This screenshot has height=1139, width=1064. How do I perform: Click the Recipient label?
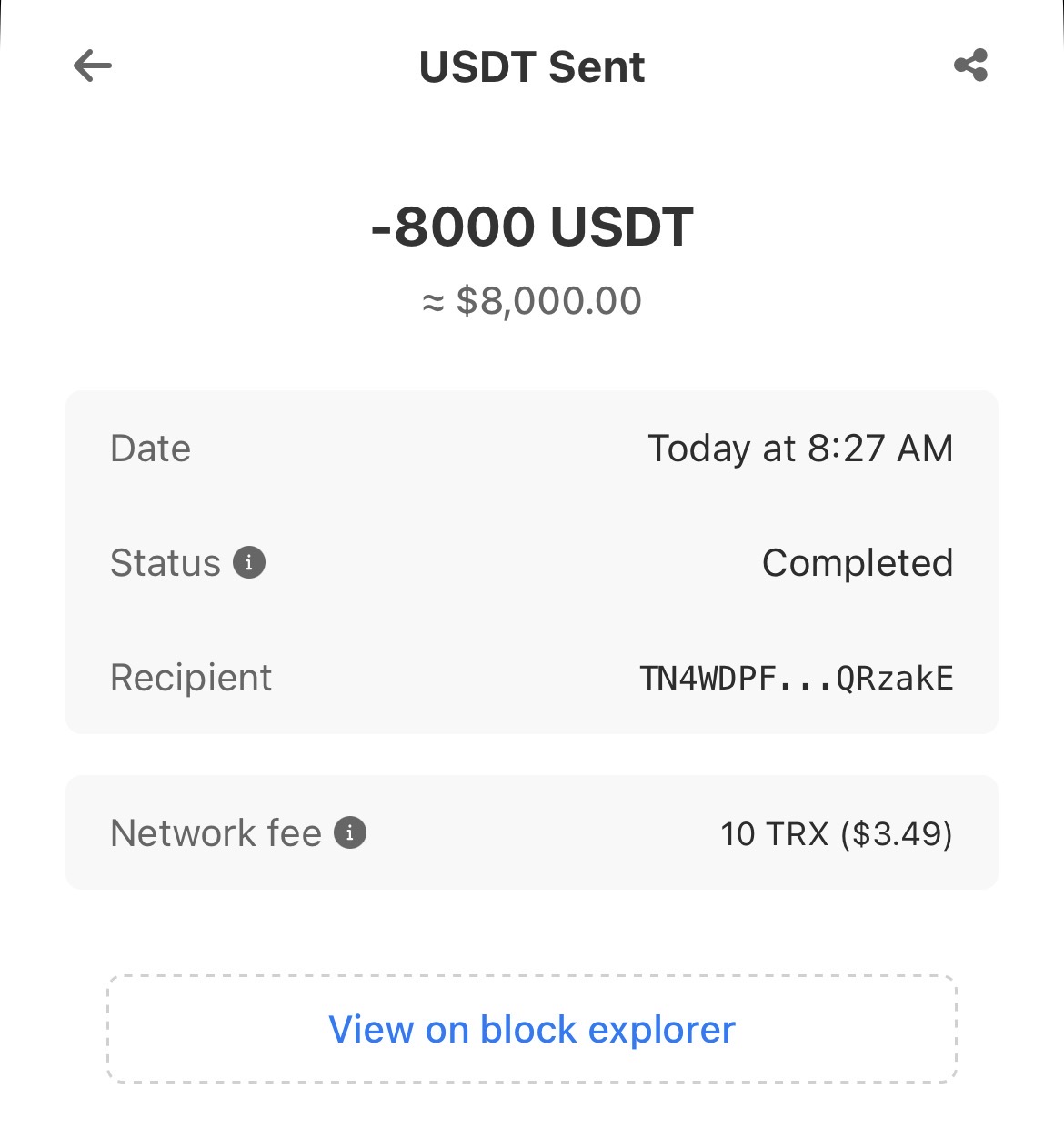click(190, 677)
